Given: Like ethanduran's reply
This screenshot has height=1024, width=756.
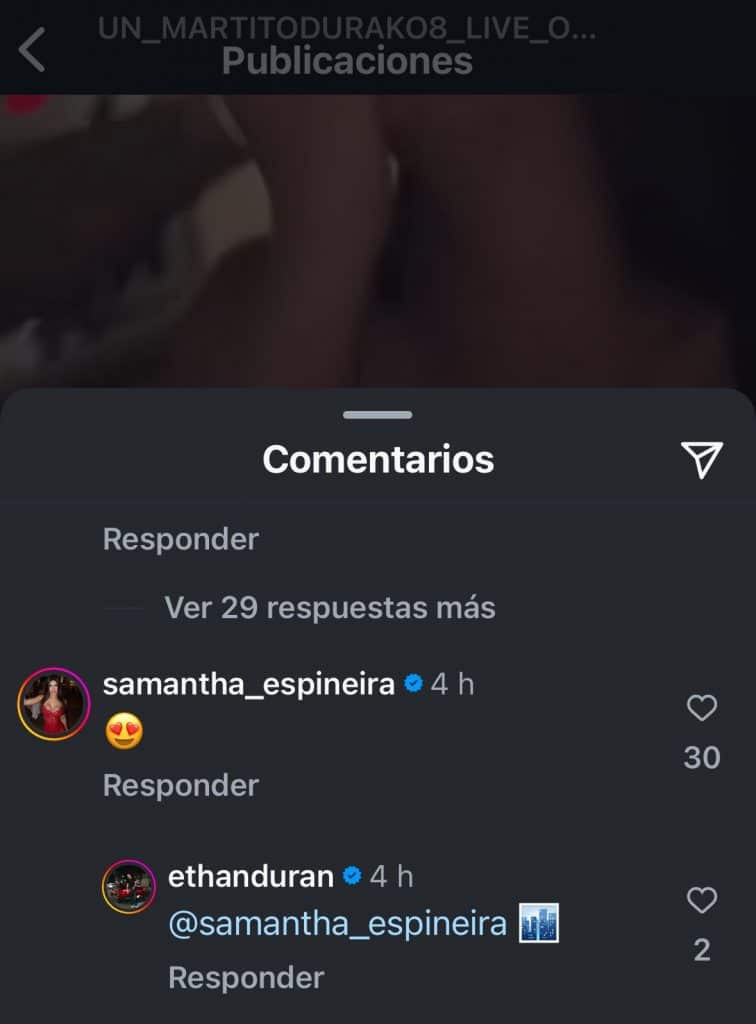Looking at the screenshot, I should pos(702,901).
